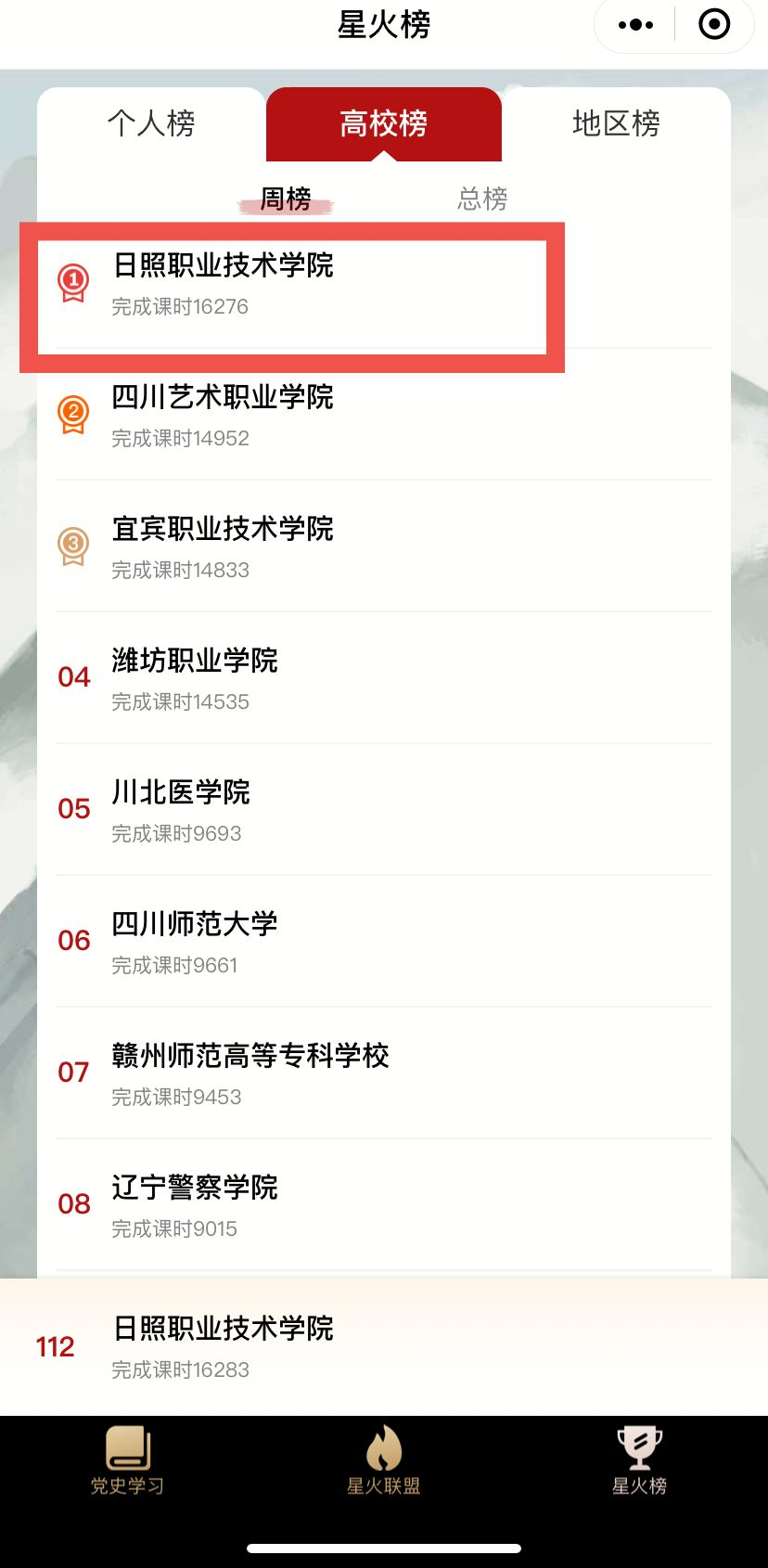Close the mini program via the circle icon

pyautogui.click(x=714, y=25)
